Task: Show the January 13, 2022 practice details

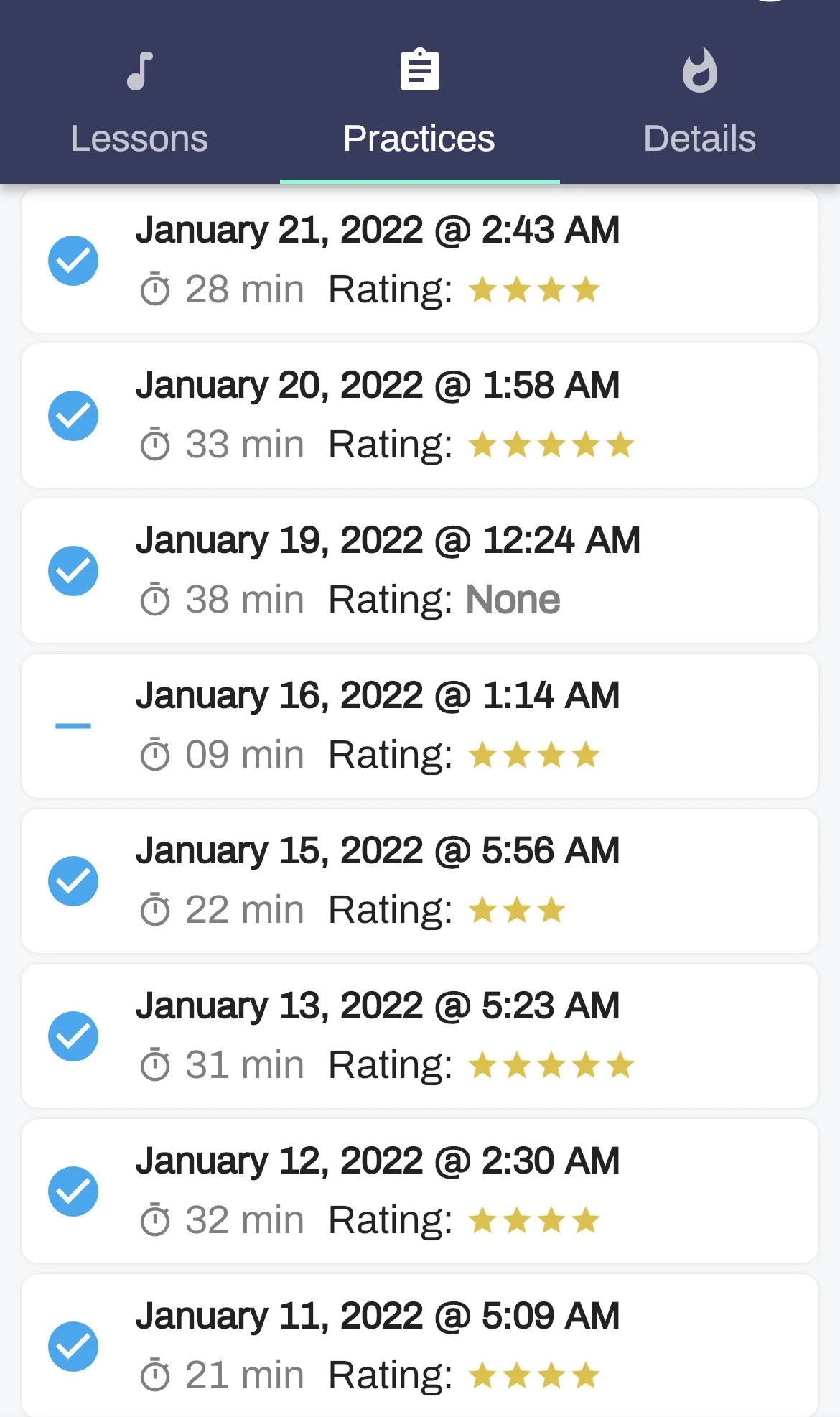Action: tap(419, 1036)
